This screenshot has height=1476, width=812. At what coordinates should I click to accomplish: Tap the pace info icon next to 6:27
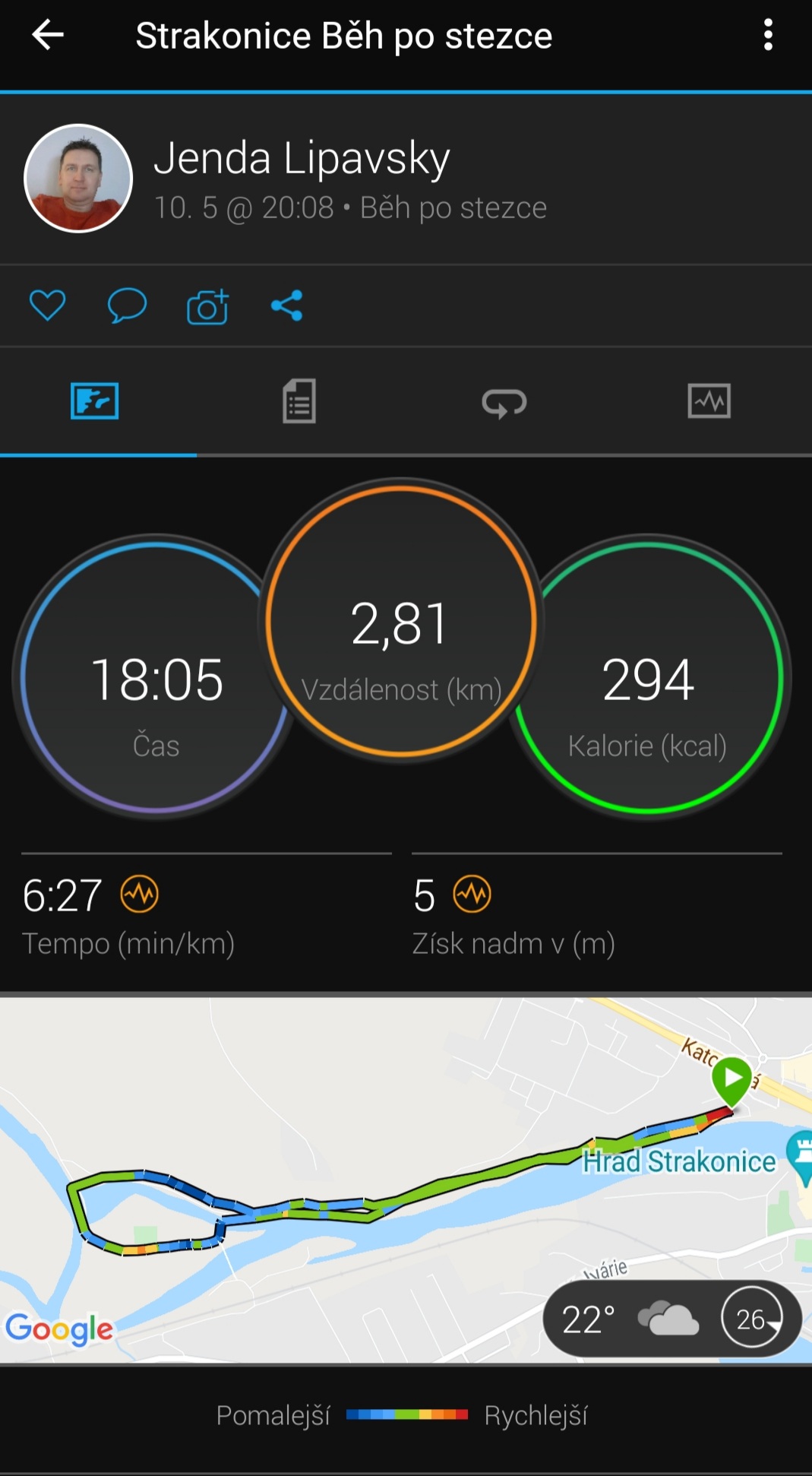tap(140, 894)
